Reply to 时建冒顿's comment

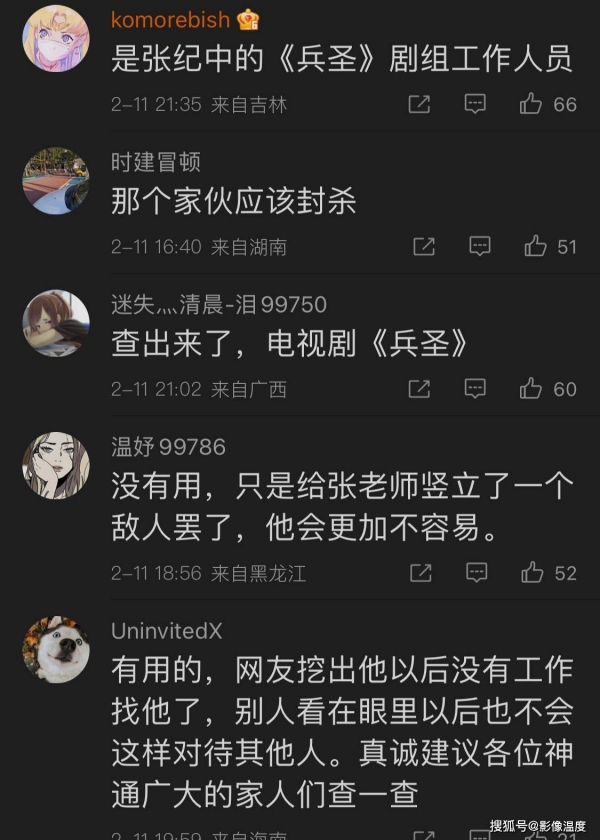point(480,245)
